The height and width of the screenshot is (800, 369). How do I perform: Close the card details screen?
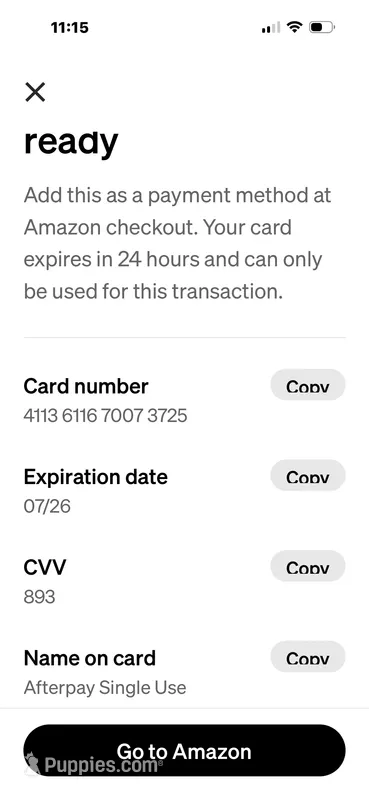tap(35, 92)
